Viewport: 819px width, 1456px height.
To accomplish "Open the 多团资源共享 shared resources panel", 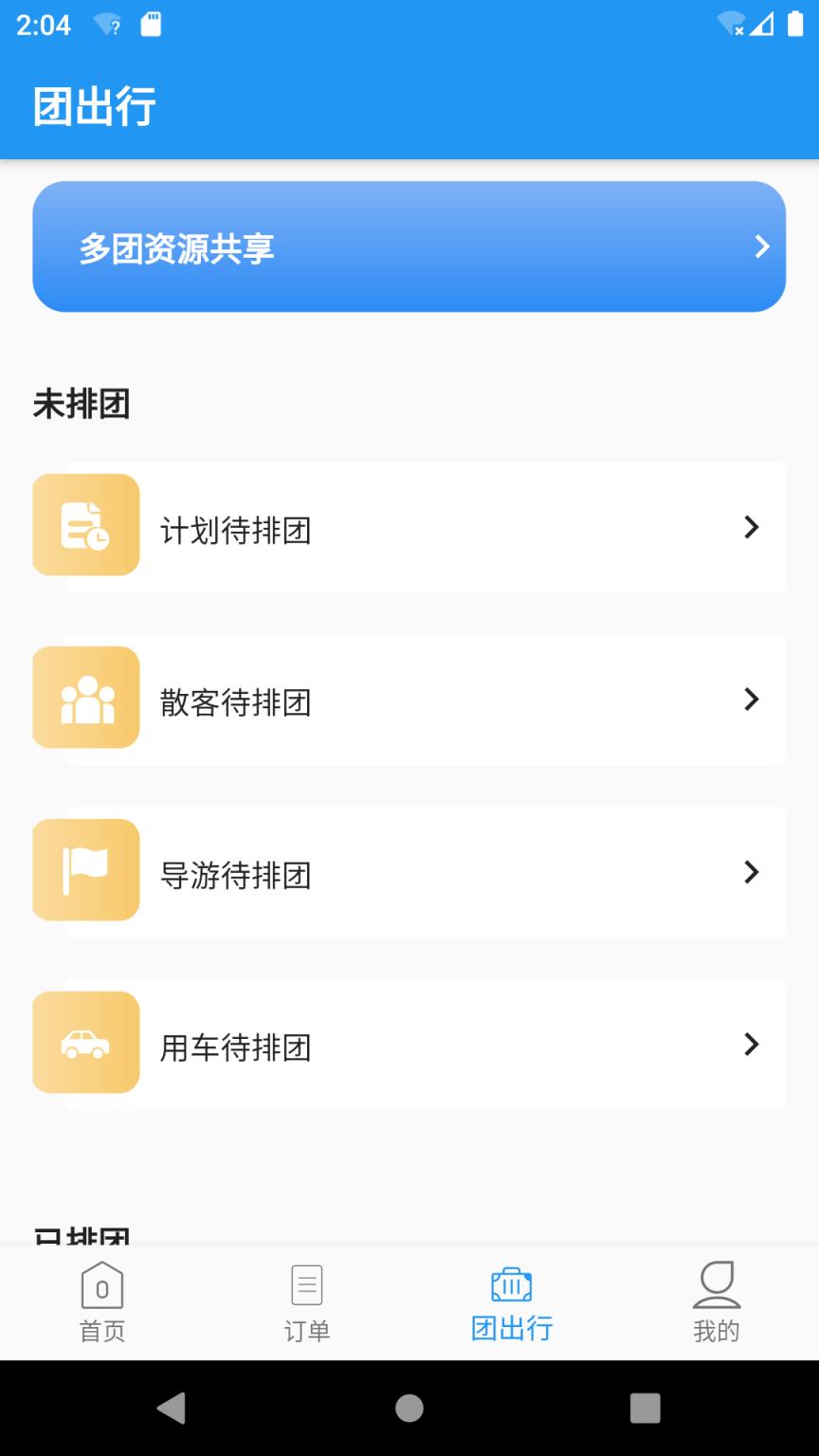I will tap(408, 247).
